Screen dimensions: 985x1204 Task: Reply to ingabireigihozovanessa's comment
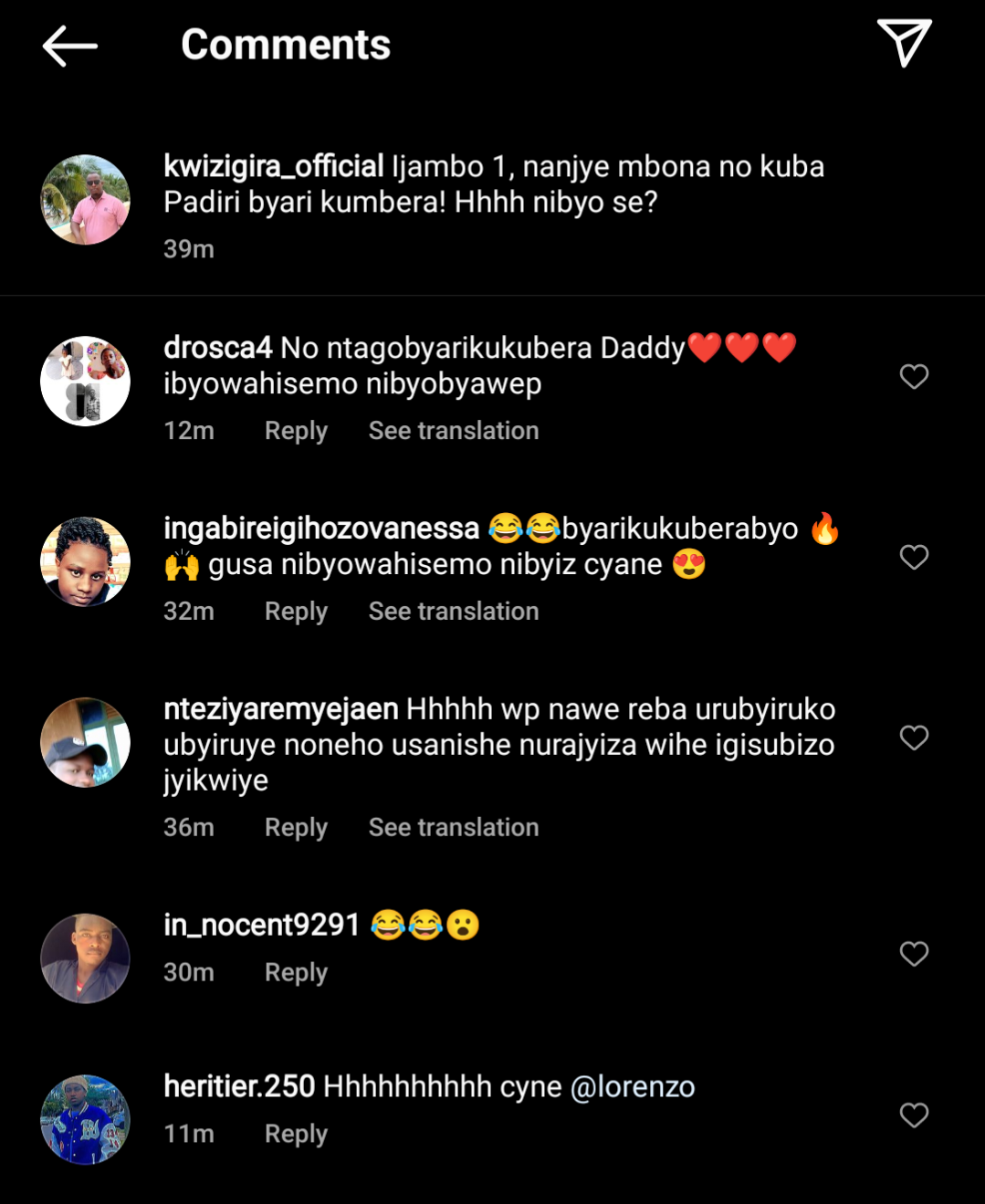point(296,612)
